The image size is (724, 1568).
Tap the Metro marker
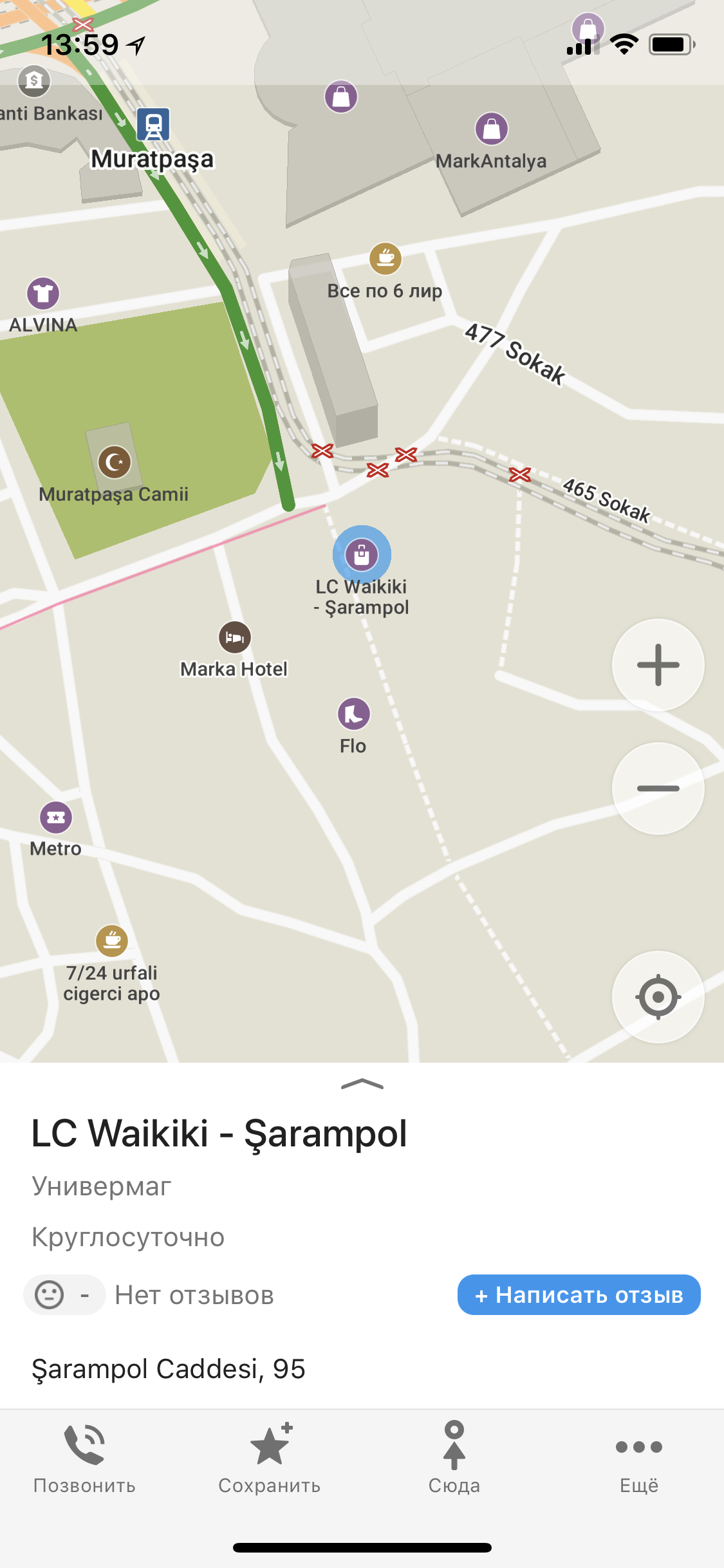56,817
